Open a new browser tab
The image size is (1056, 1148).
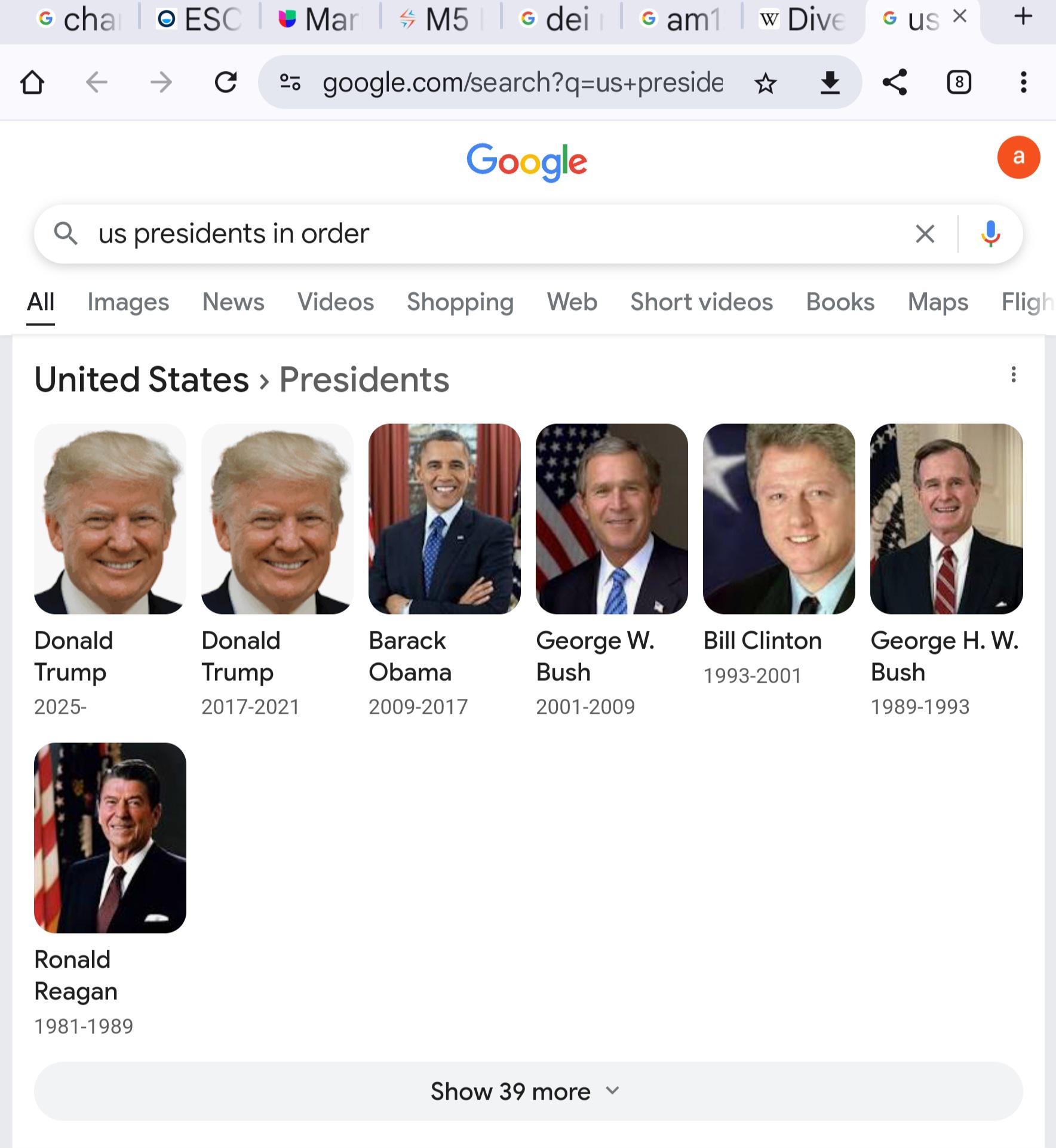click(x=1023, y=17)
